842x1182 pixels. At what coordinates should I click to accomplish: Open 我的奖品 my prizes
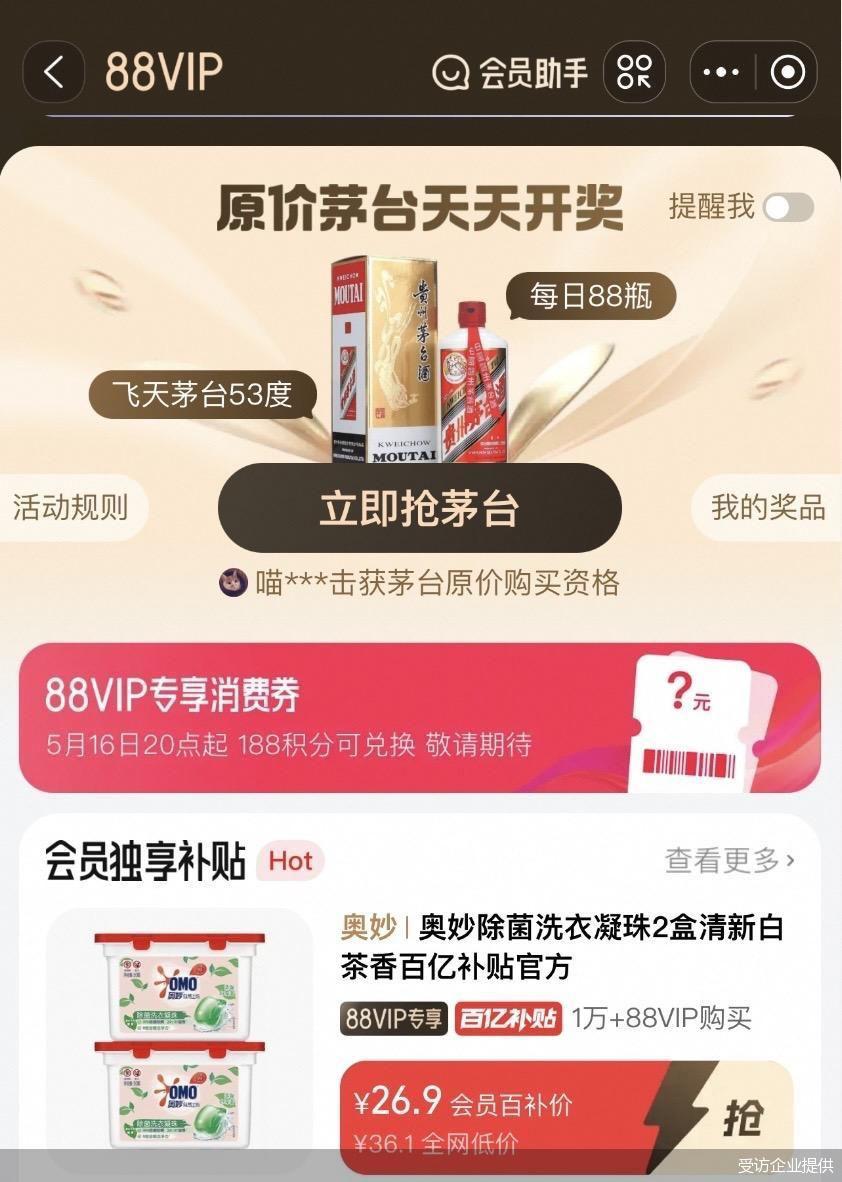click(x=767, y=508)
